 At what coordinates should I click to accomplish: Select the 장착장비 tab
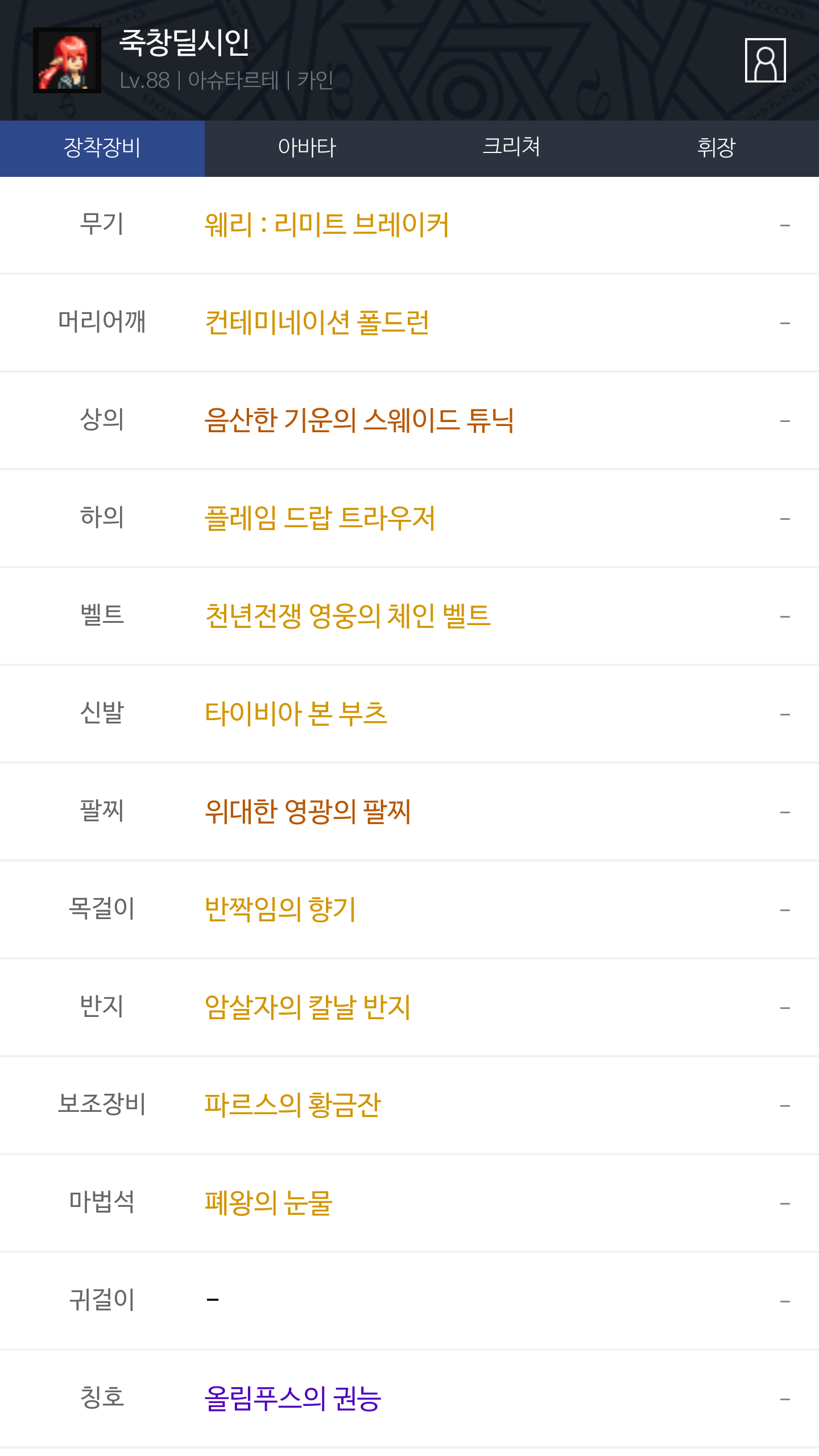(x=102, y=148)
